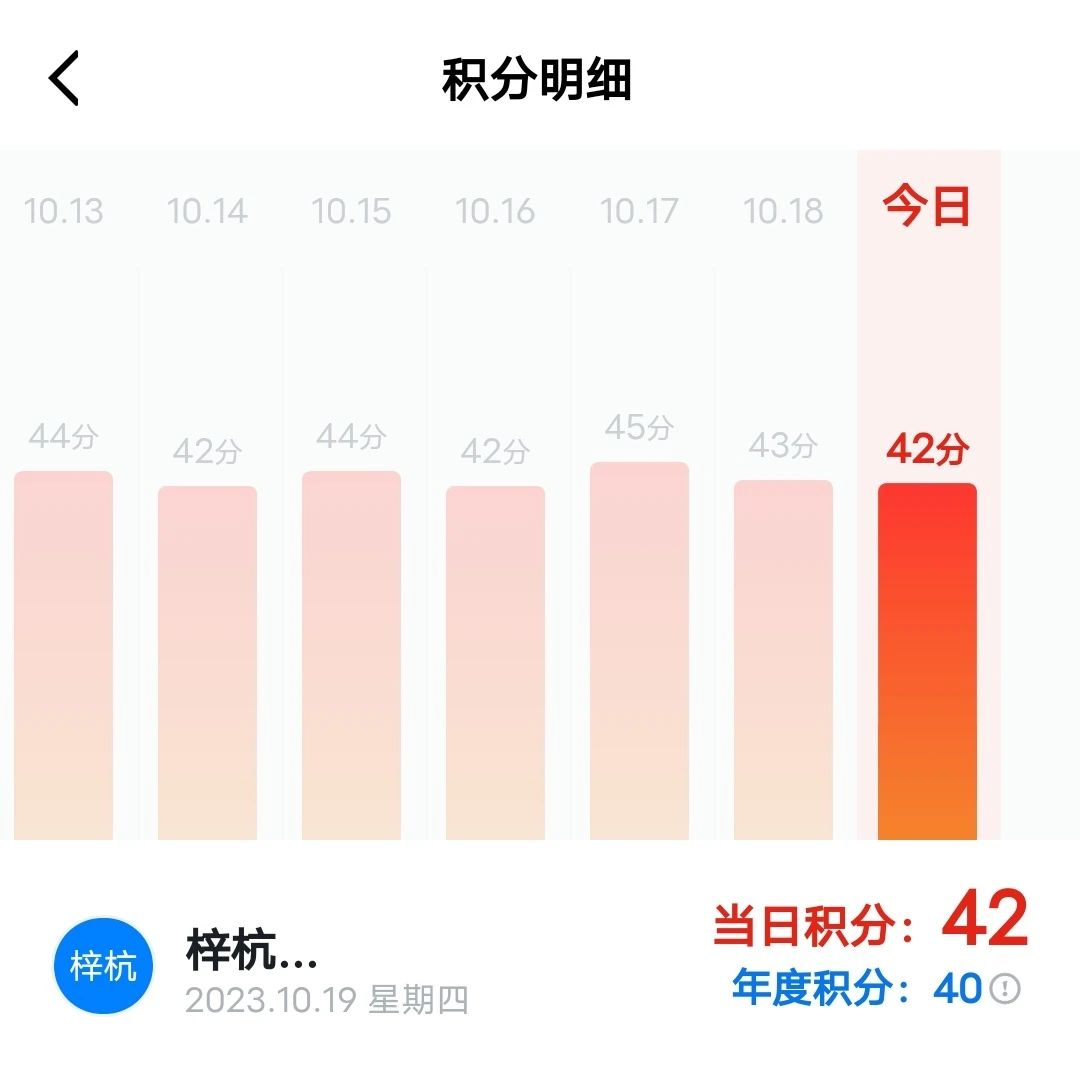The width and height of the screenshot is (1080, 1080).
Task: Select the 10.18 bar with 43分
Action: pyautogui.click(x=783, y=660)
